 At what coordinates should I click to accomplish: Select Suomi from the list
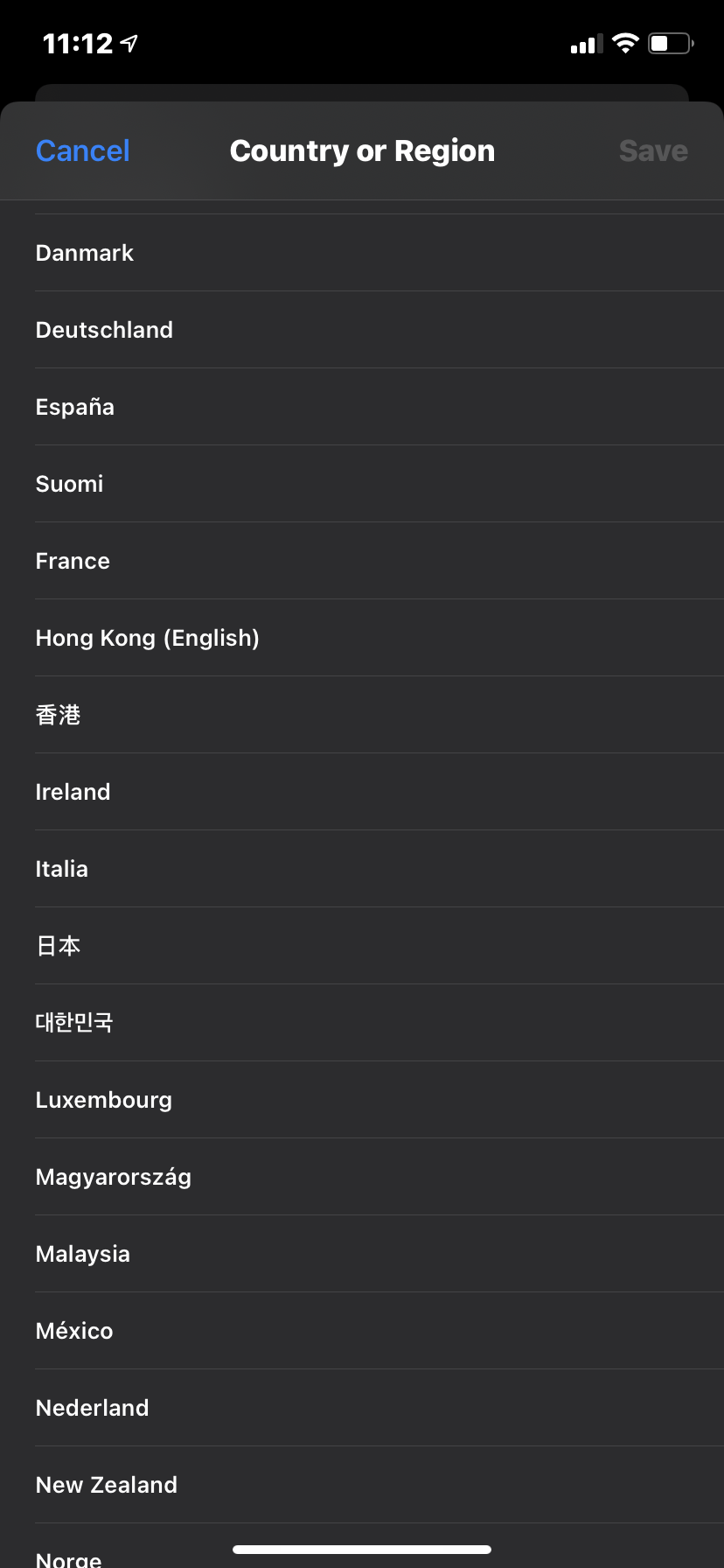click(x=69, y=484)
